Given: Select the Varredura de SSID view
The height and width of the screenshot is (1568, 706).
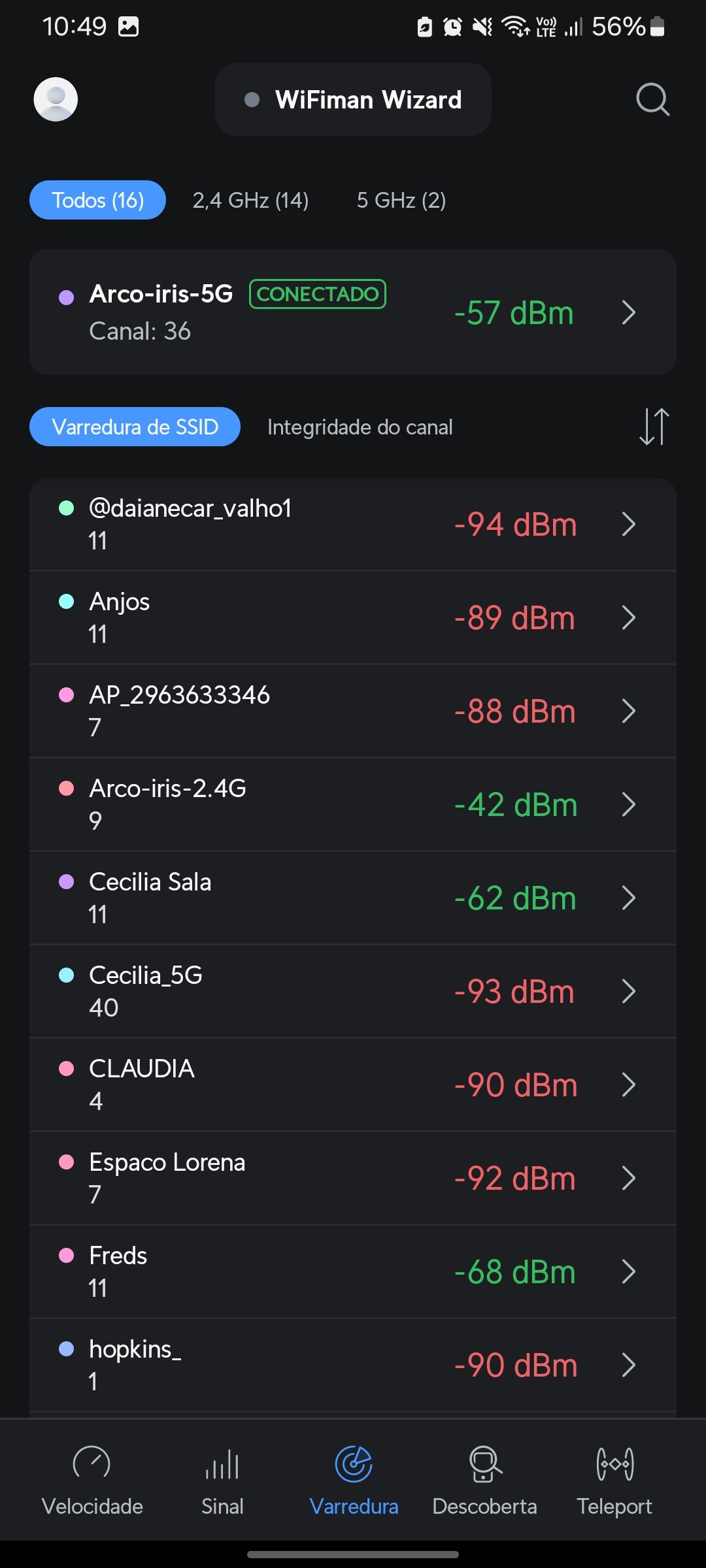Looking at the screenshot, I should [x=135, y=427].
